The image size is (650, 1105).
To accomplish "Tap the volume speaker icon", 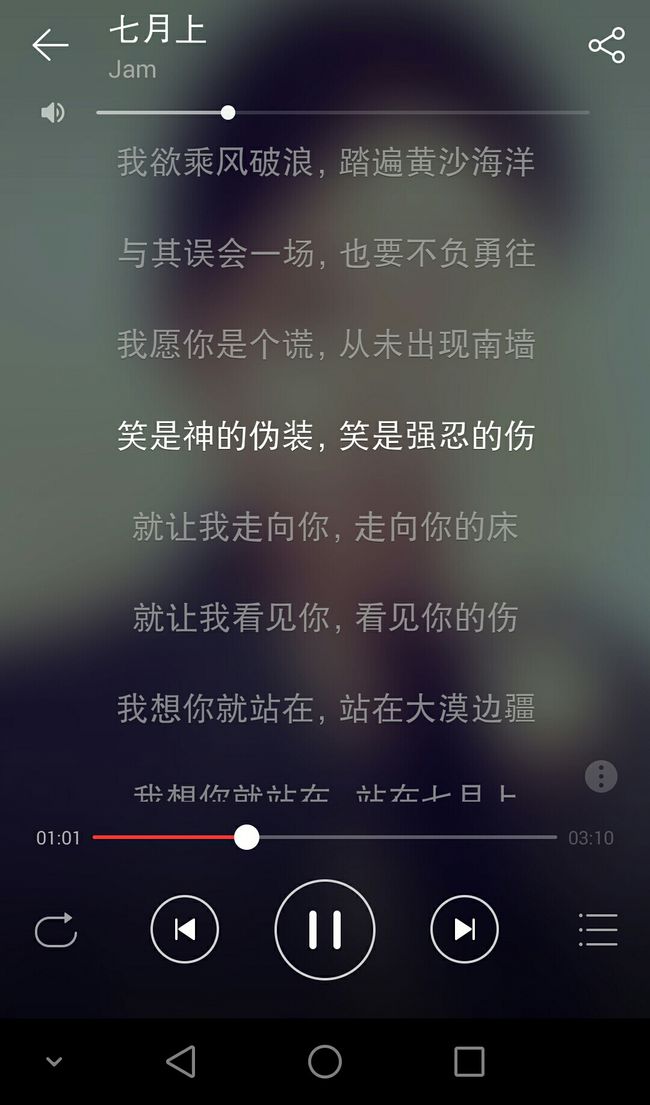I will tap(53, 113).
